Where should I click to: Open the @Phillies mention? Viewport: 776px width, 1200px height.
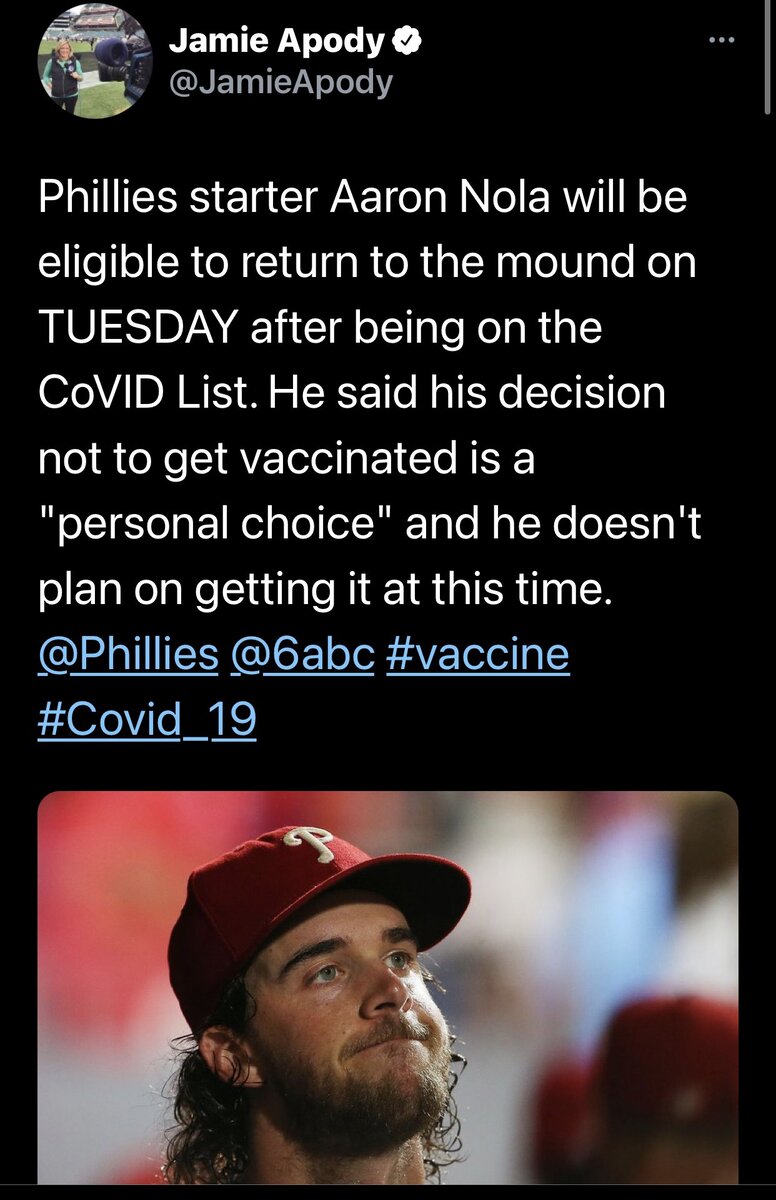pos(127,655)
